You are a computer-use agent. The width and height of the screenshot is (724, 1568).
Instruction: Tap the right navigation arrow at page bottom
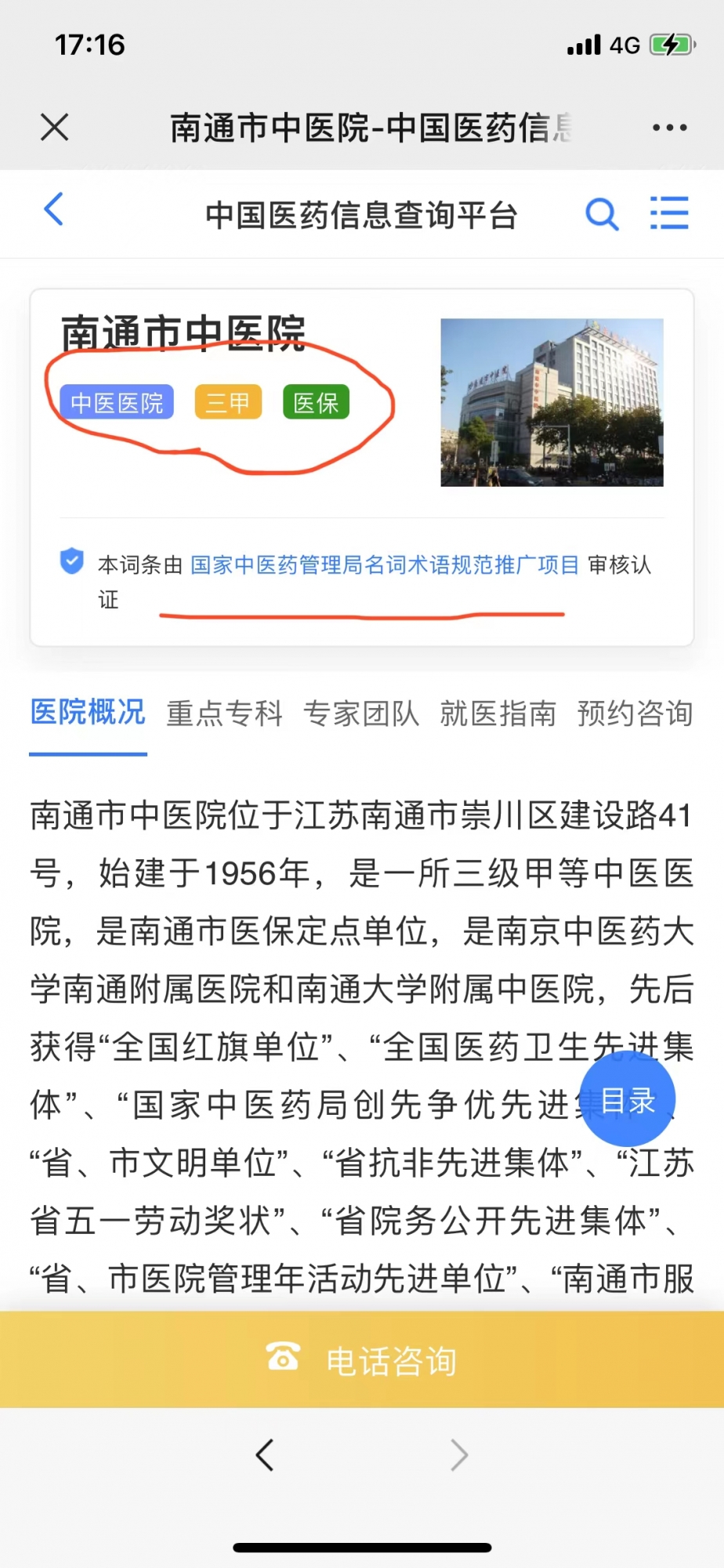460,1456
